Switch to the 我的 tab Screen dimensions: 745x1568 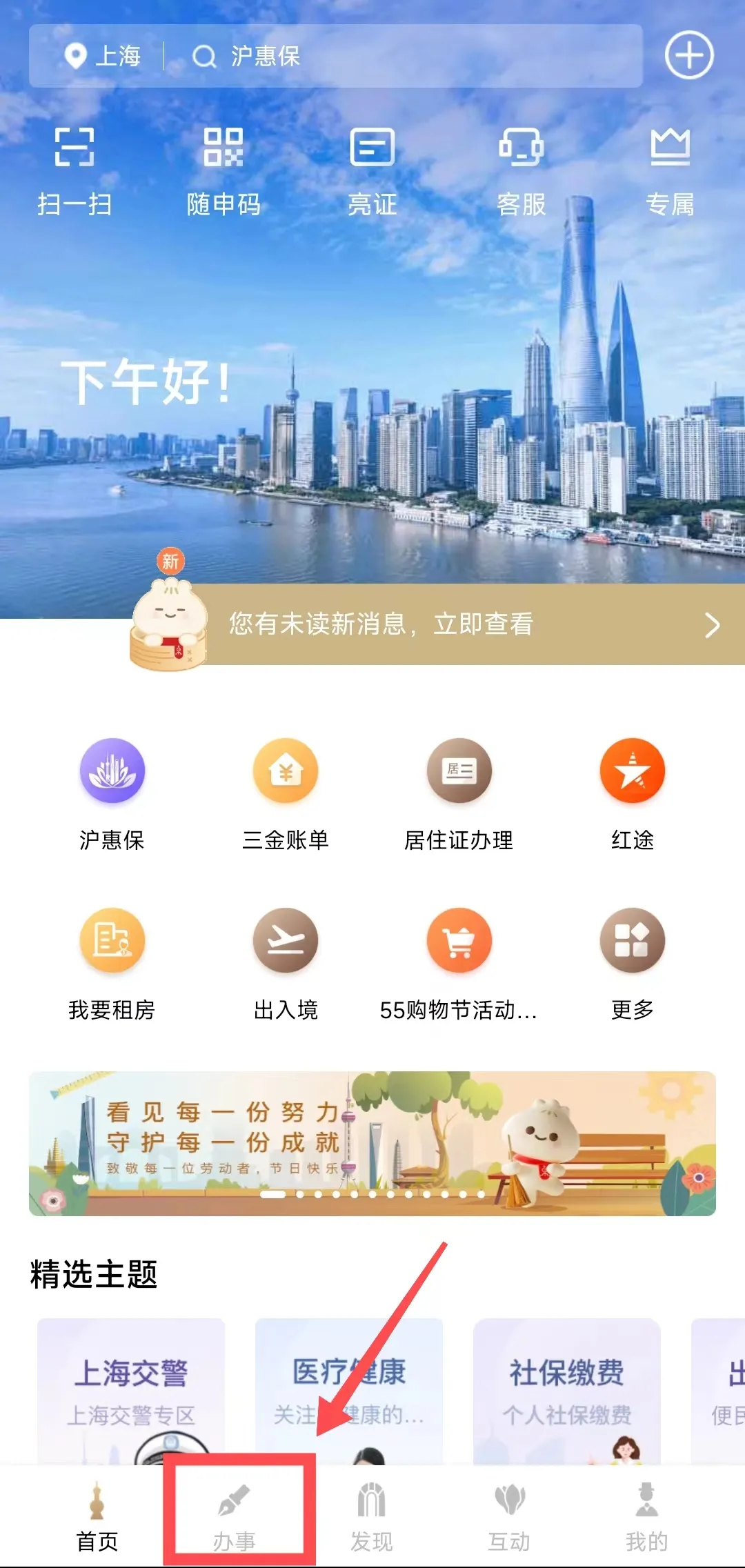pos(646,1518)
